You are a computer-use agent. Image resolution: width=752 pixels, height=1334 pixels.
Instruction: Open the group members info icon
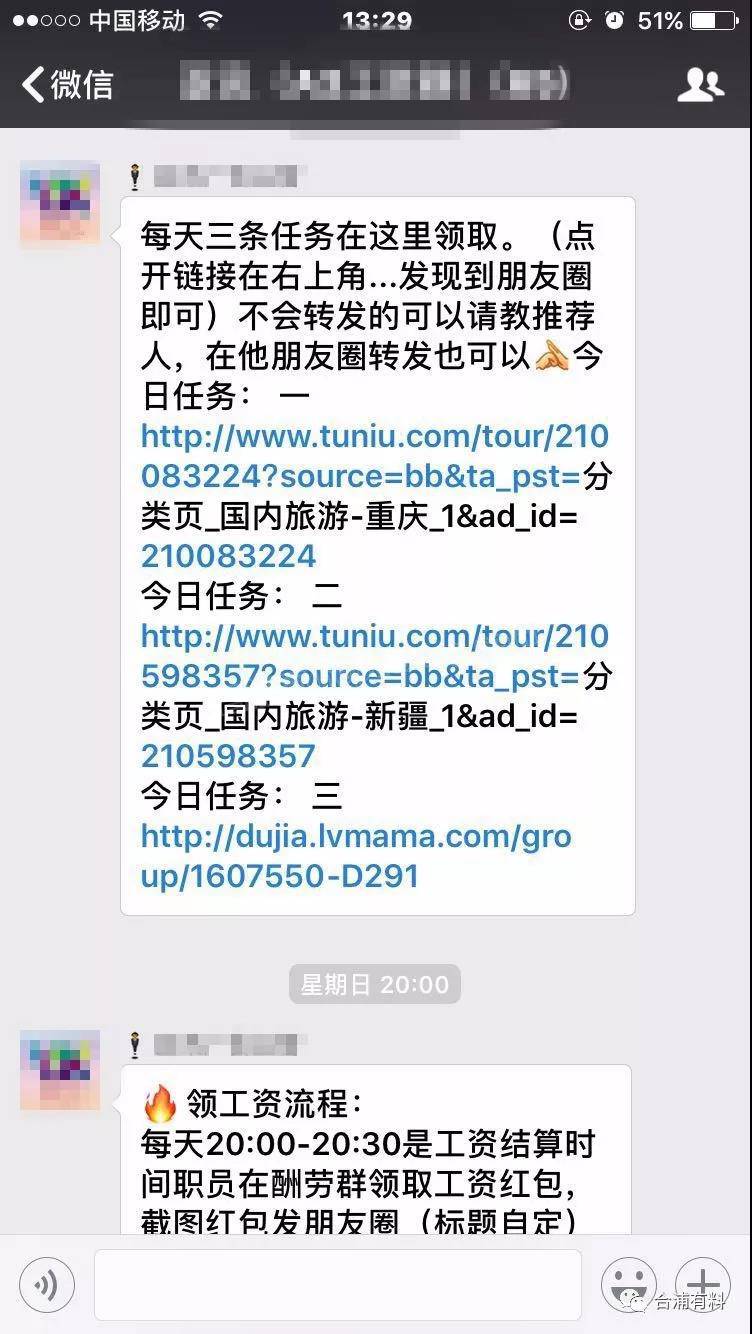point(700,85)
